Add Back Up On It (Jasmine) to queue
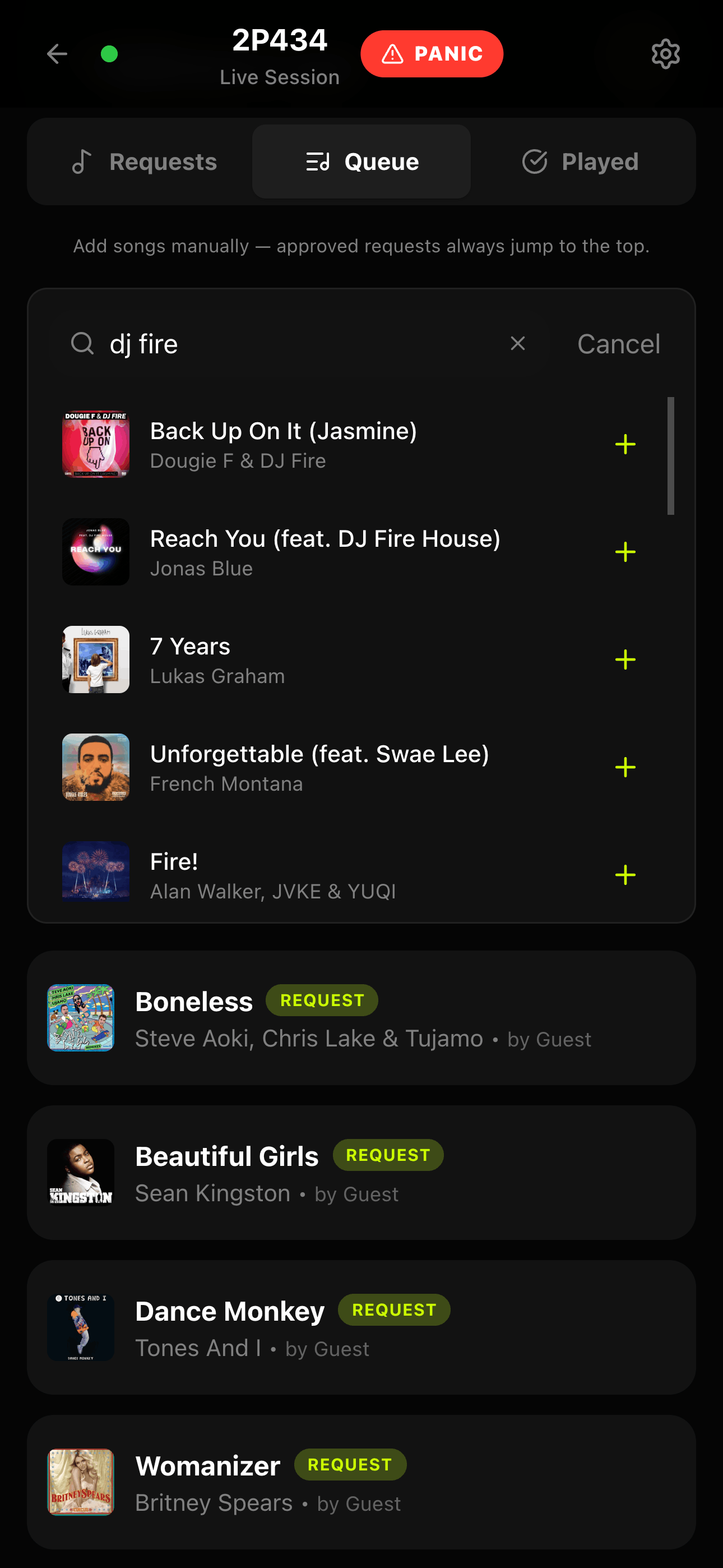Image resolution: width=723 pixels, height=1568 pixels. tap(625, 444)
